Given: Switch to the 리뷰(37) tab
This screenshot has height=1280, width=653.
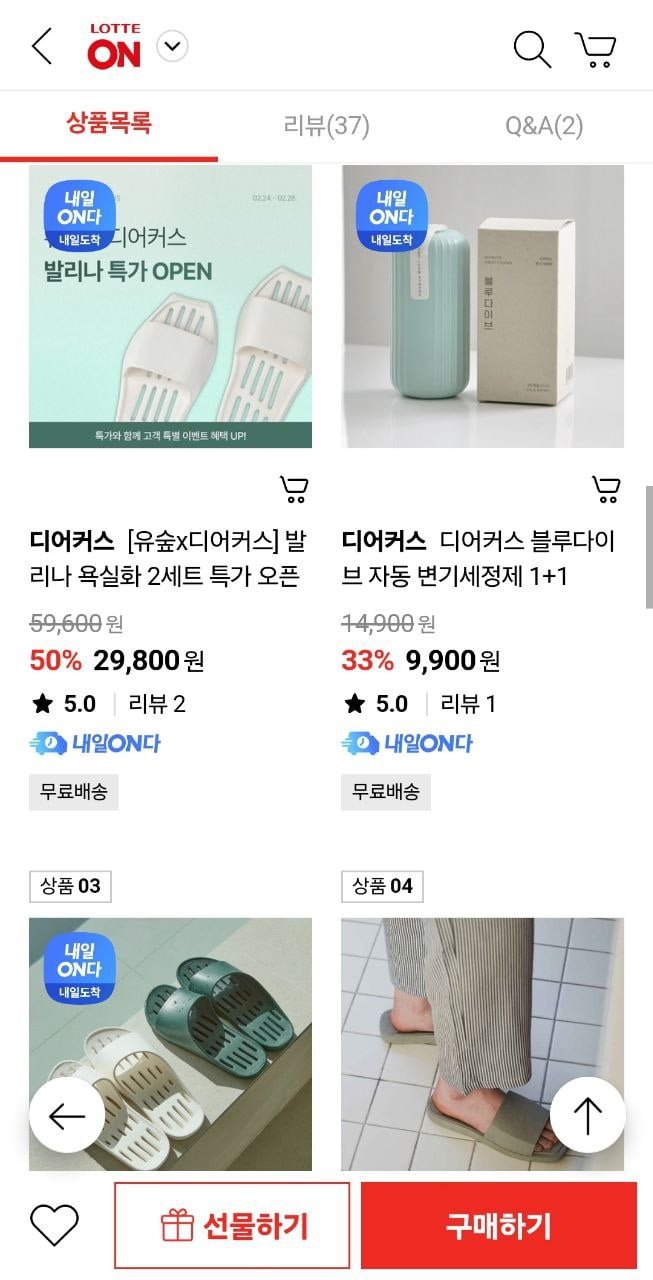Looking at the screenshot, I should pyautogui.click(x=326, y=125).
